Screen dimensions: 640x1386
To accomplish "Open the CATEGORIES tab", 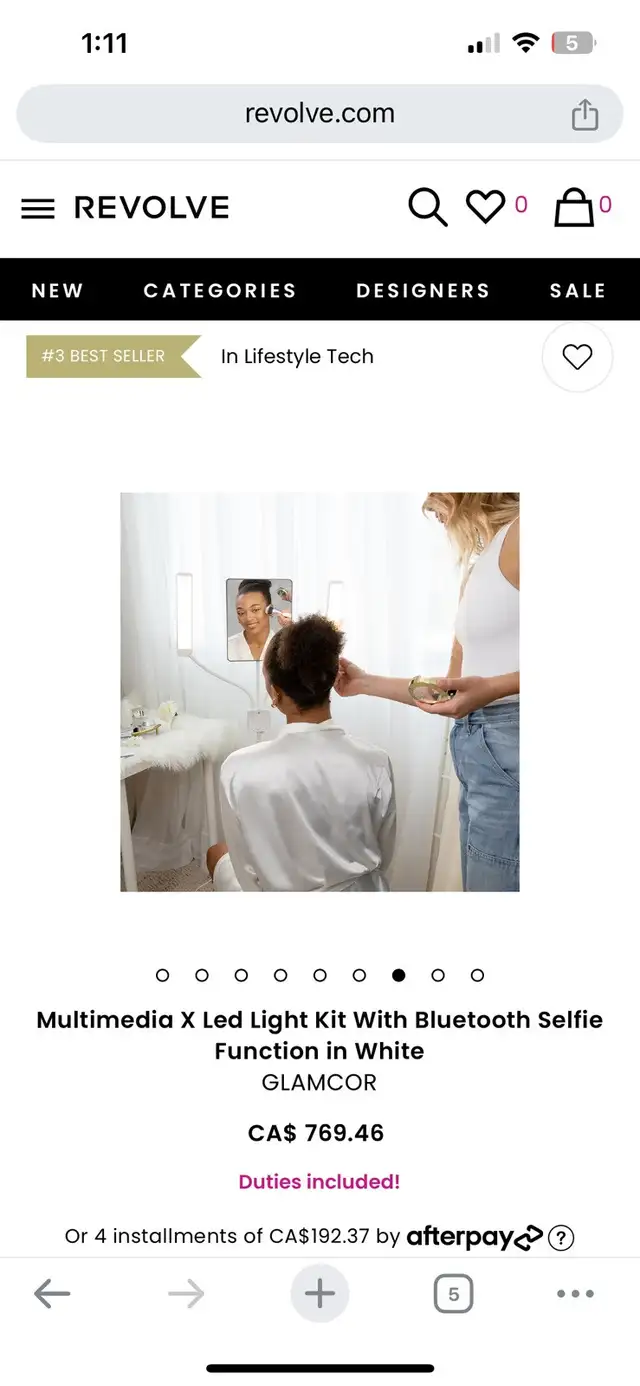I will click(220, 290).
